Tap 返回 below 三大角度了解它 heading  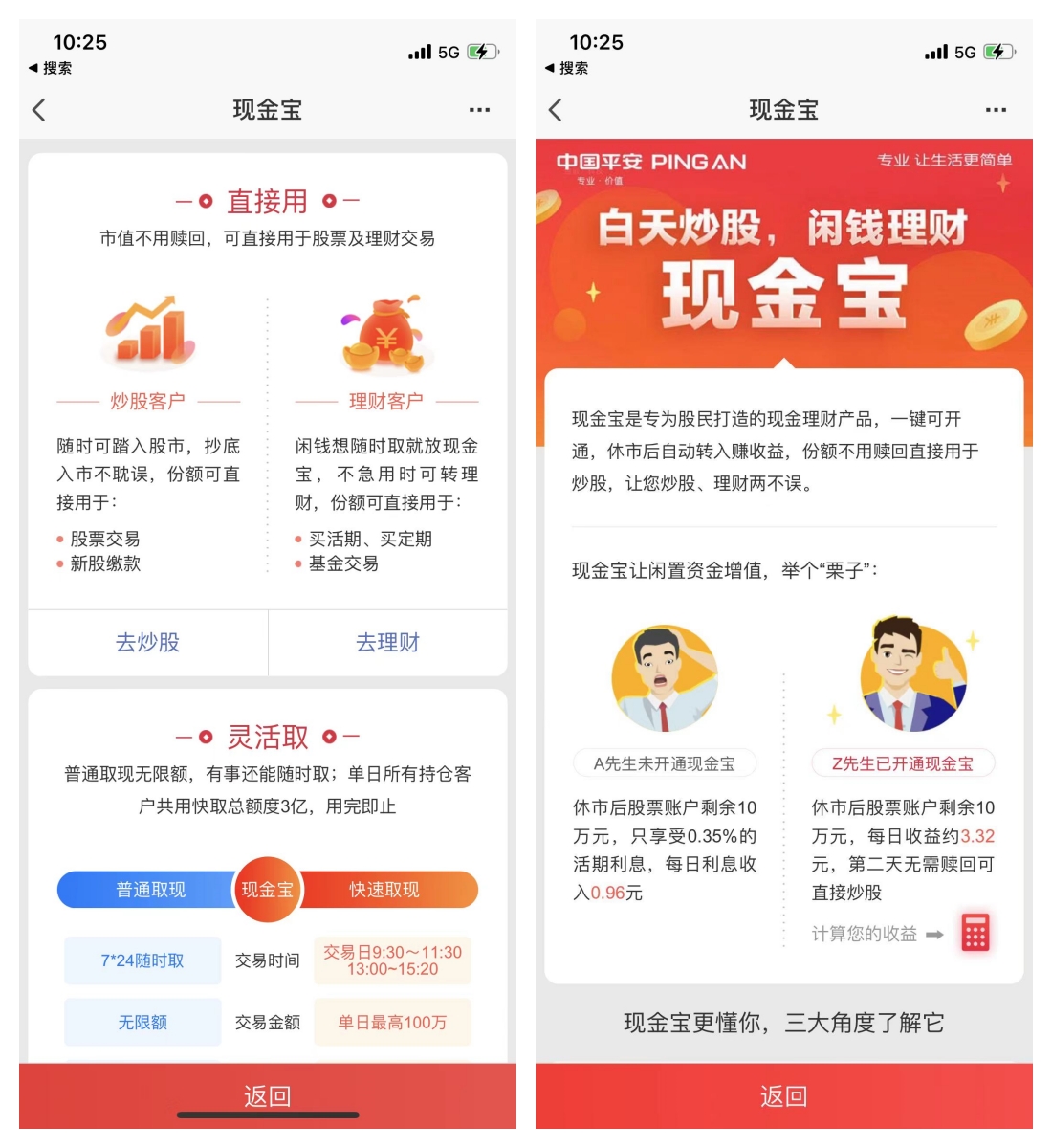point(783,1096)
